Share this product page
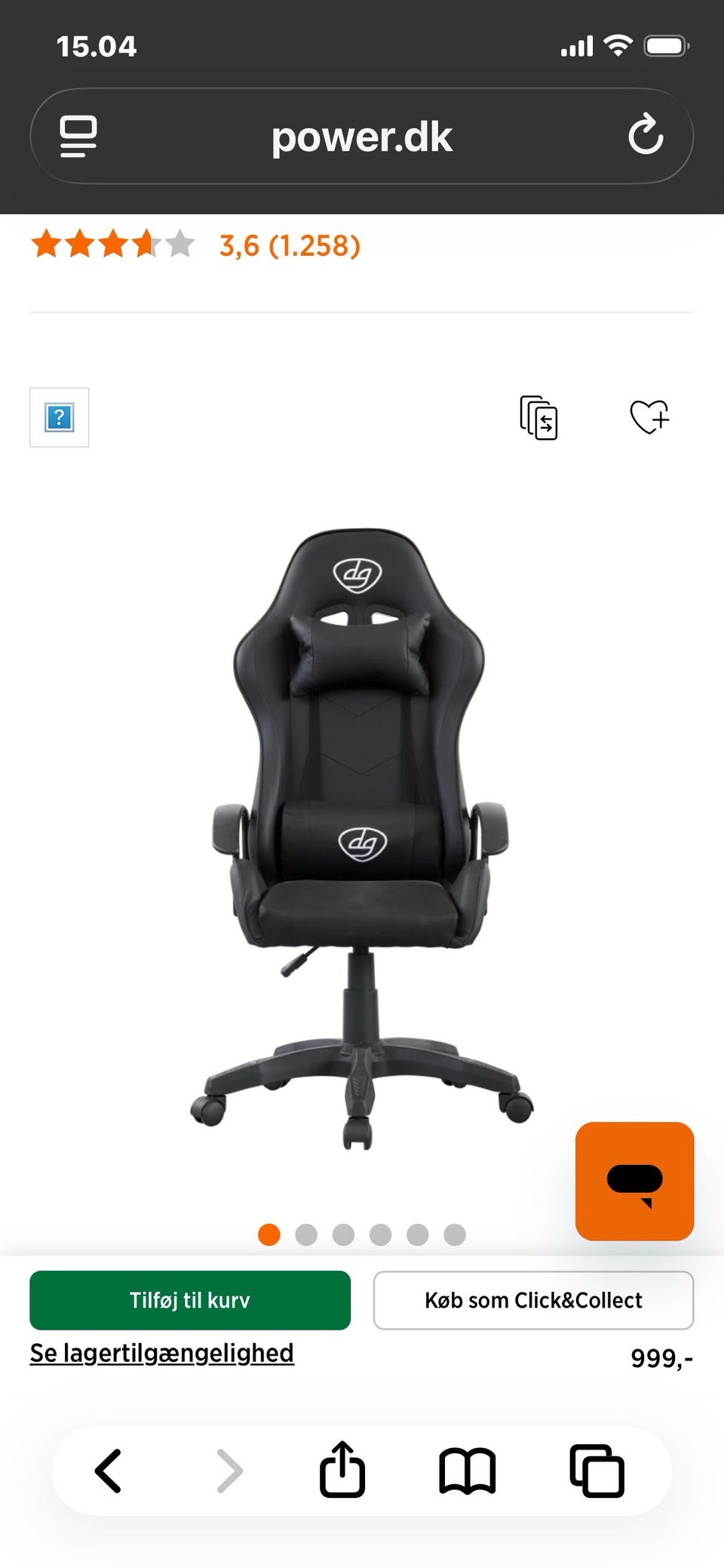Viewport: 724px width, 1568px height. point(342,1469)
